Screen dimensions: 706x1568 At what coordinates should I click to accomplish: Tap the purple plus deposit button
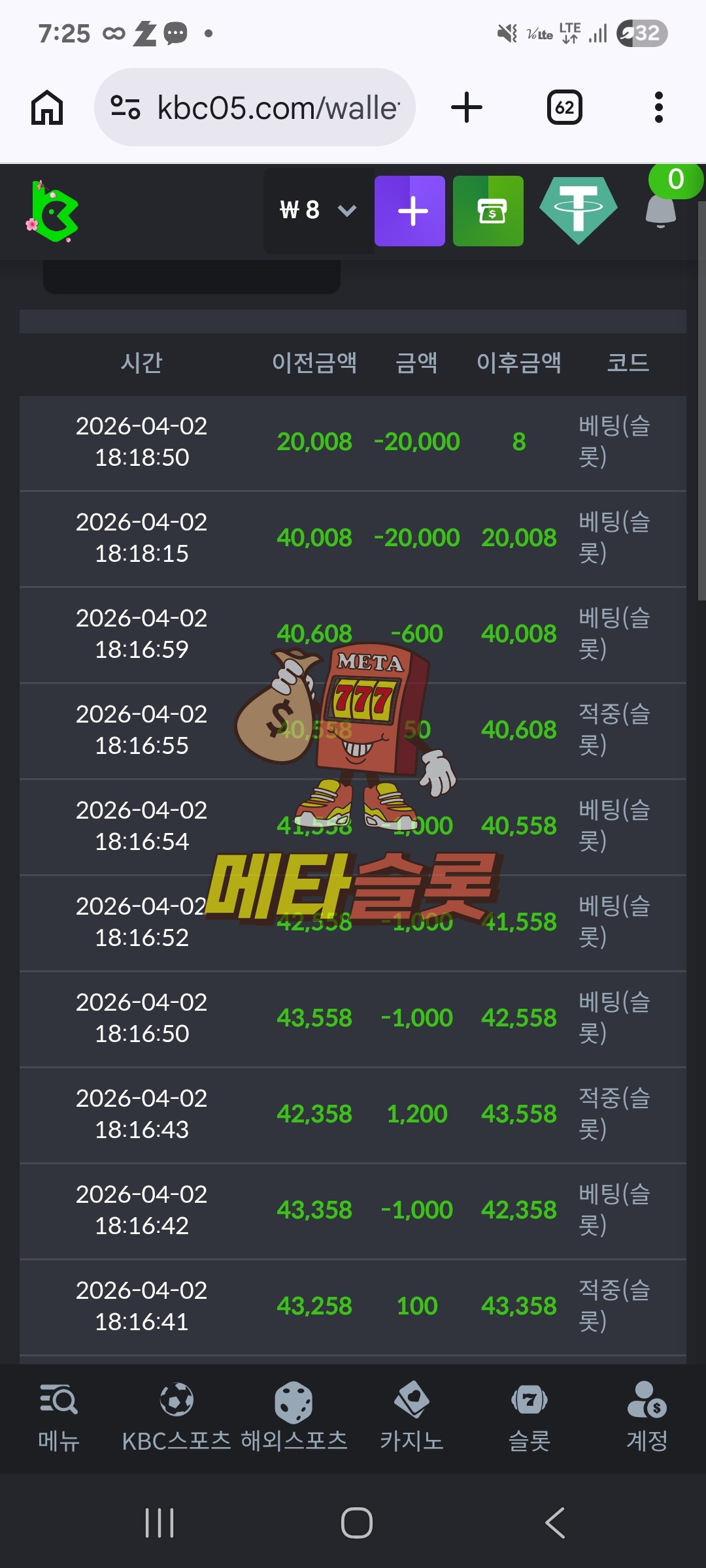click(x=410, y=211)
